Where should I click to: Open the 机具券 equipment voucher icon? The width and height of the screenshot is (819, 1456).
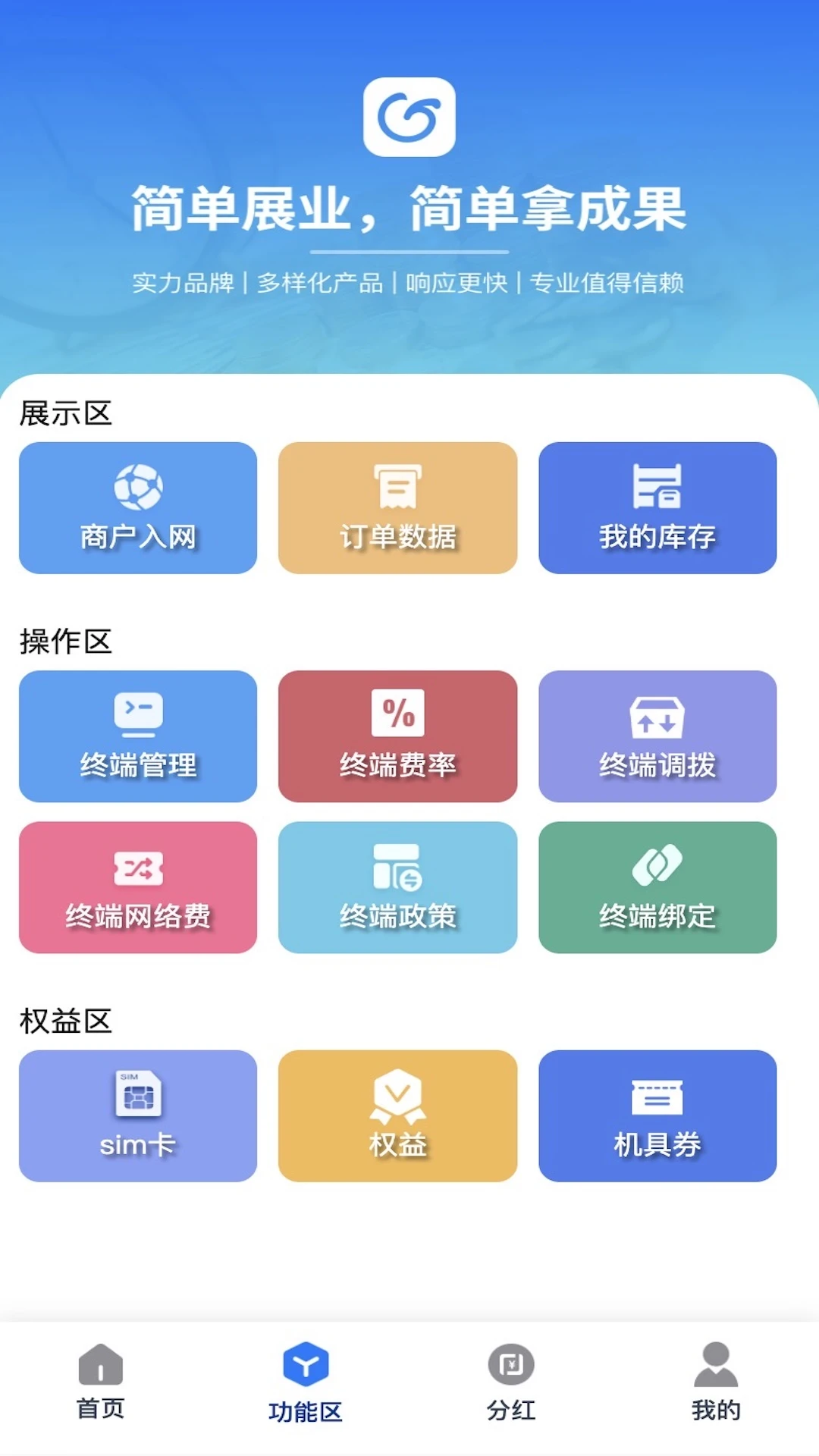pos(657,1115)
